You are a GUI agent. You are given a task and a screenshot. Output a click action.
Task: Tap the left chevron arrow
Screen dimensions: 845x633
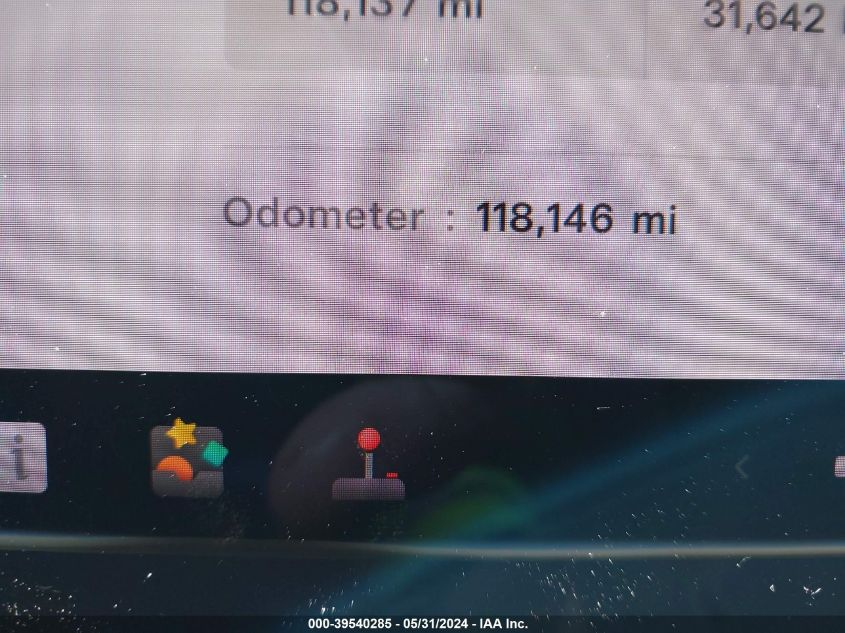pos(742,466)
